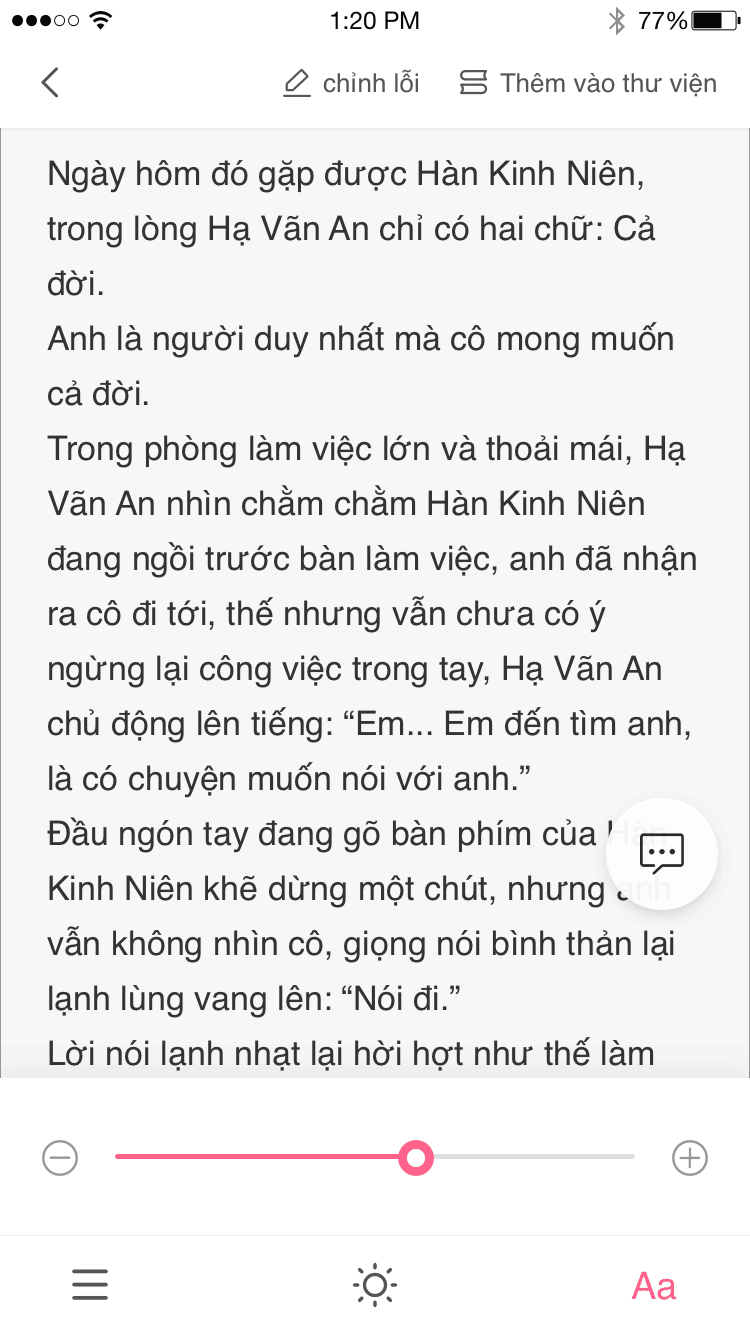The width and height of the screenshot is (750, 1334).
Task: Decrease font size with the minus button
Action: point(60,1158)
